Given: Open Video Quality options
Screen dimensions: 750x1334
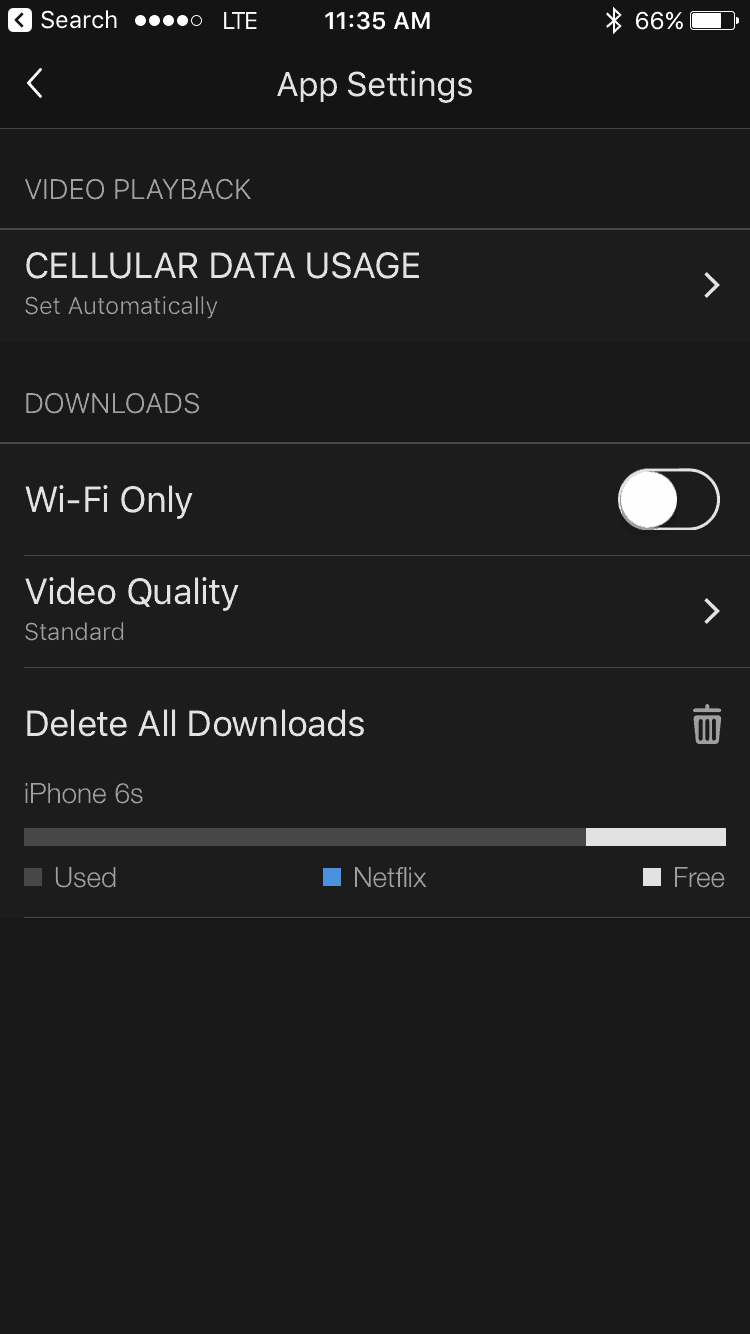Looking at the screenshot, I should pos(375,611).
